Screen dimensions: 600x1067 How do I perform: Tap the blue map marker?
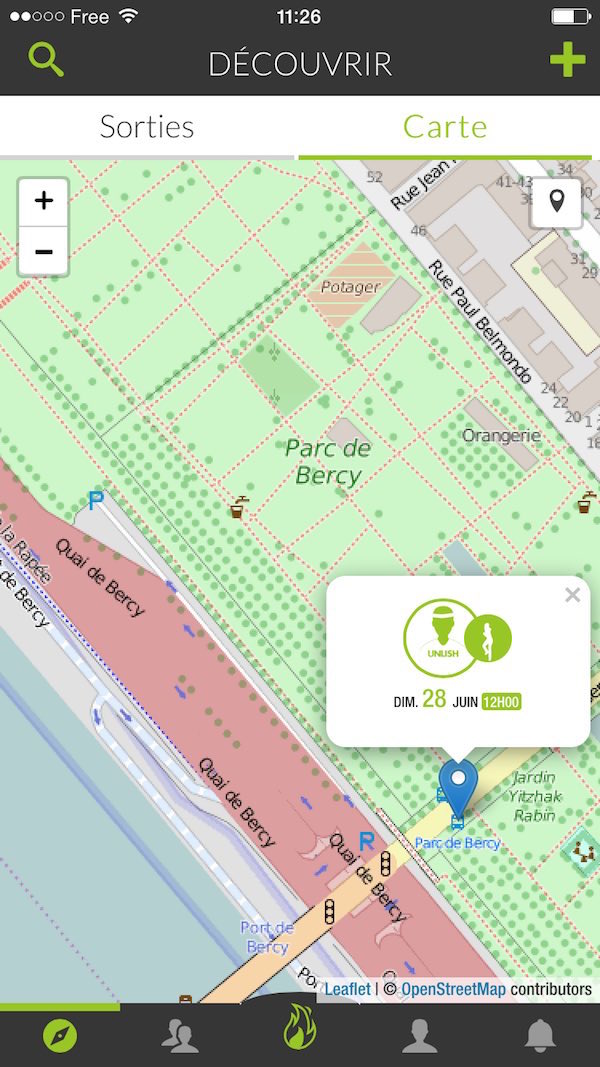[459, 787]
